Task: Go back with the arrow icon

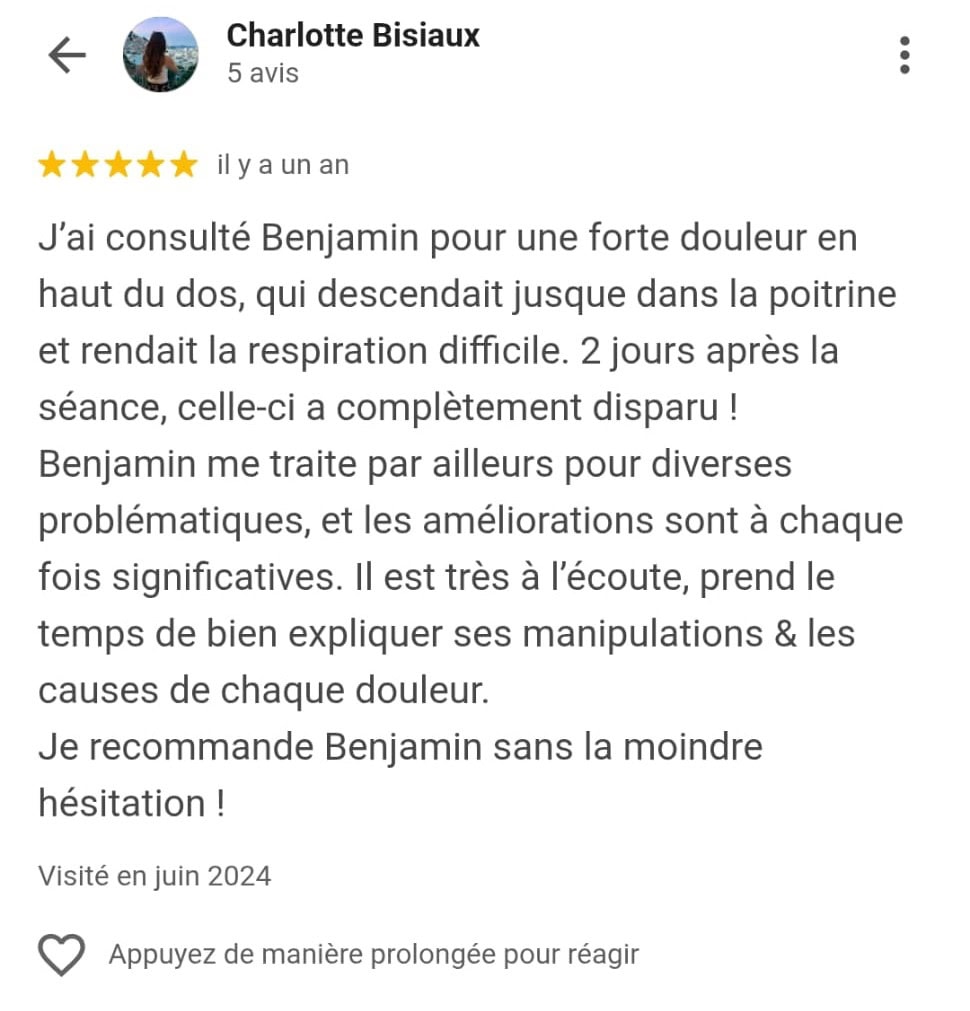Action: 67,56
